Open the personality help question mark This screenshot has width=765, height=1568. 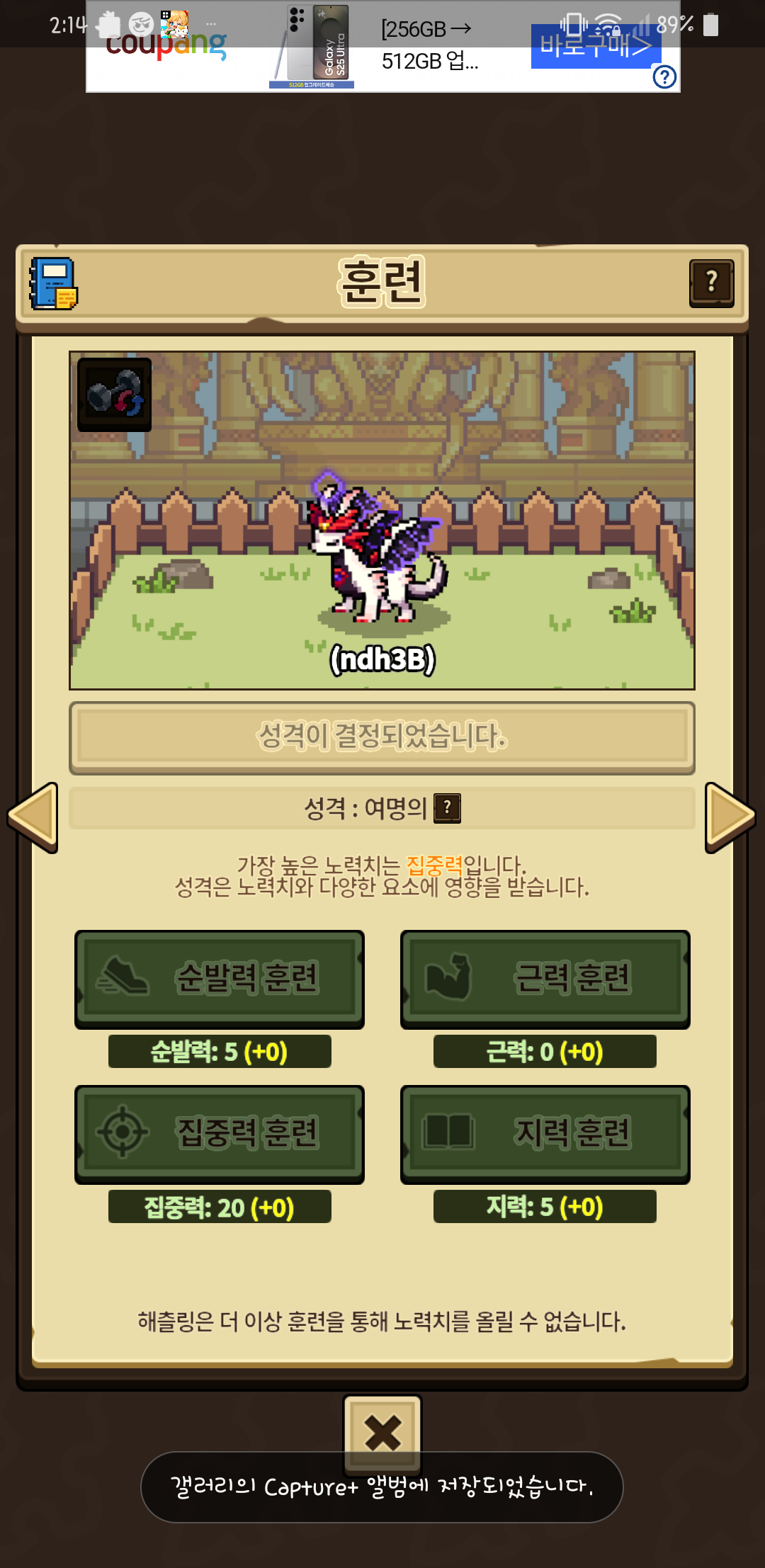coord(447,808)
